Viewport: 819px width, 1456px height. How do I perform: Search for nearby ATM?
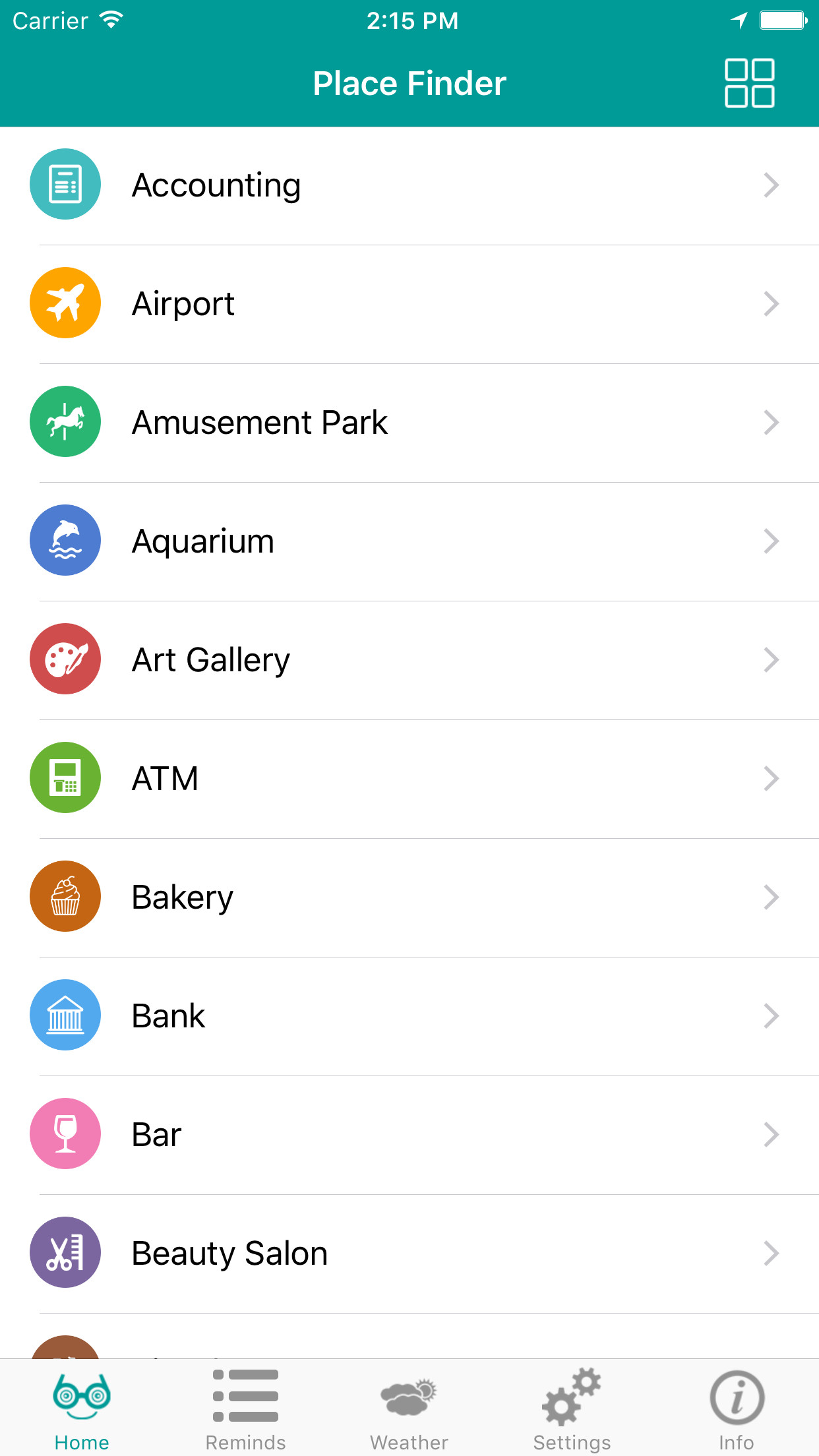(409, 779)
